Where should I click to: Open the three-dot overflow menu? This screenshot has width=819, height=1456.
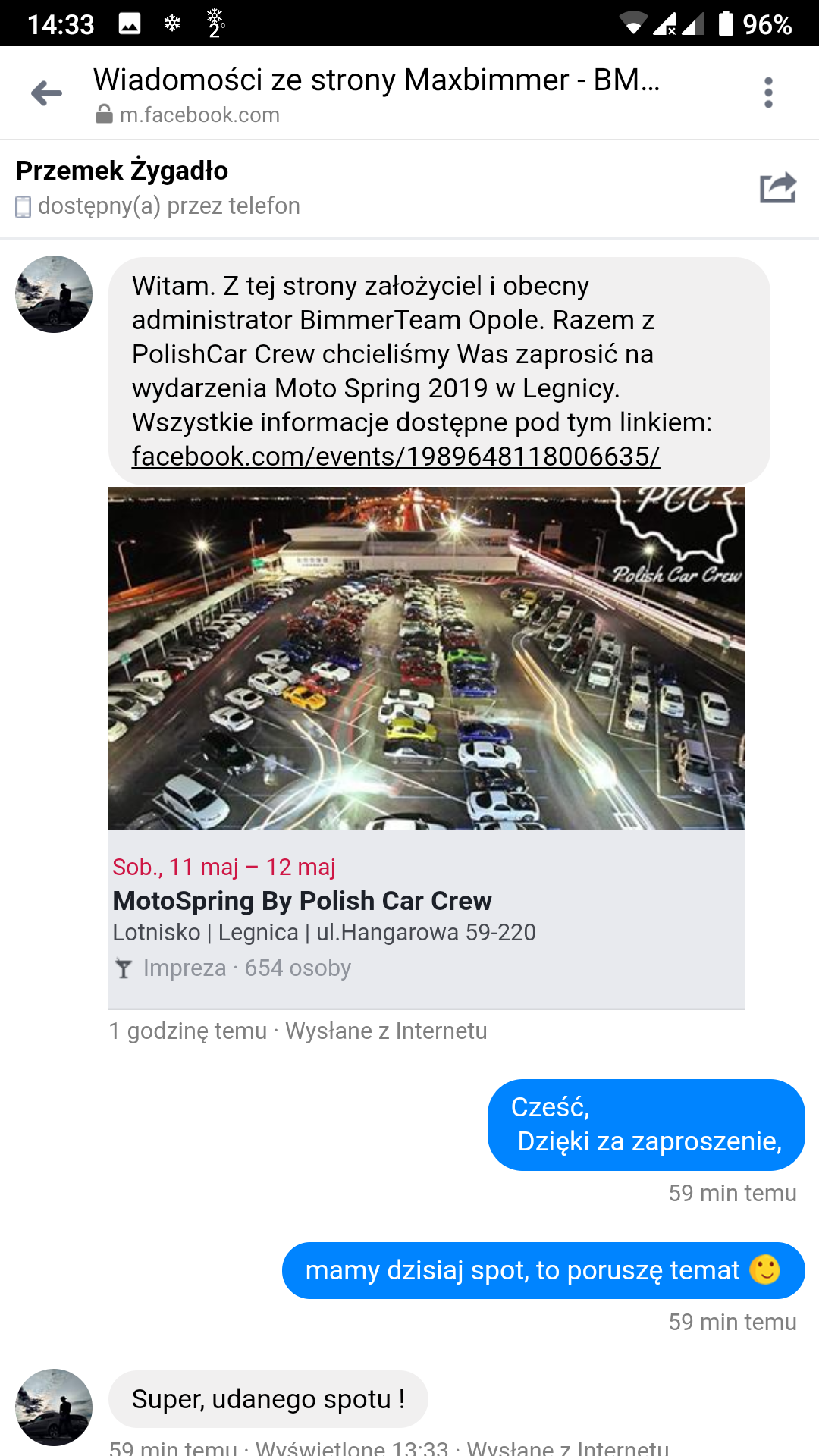pyautogui.click(x=768, y=93)
